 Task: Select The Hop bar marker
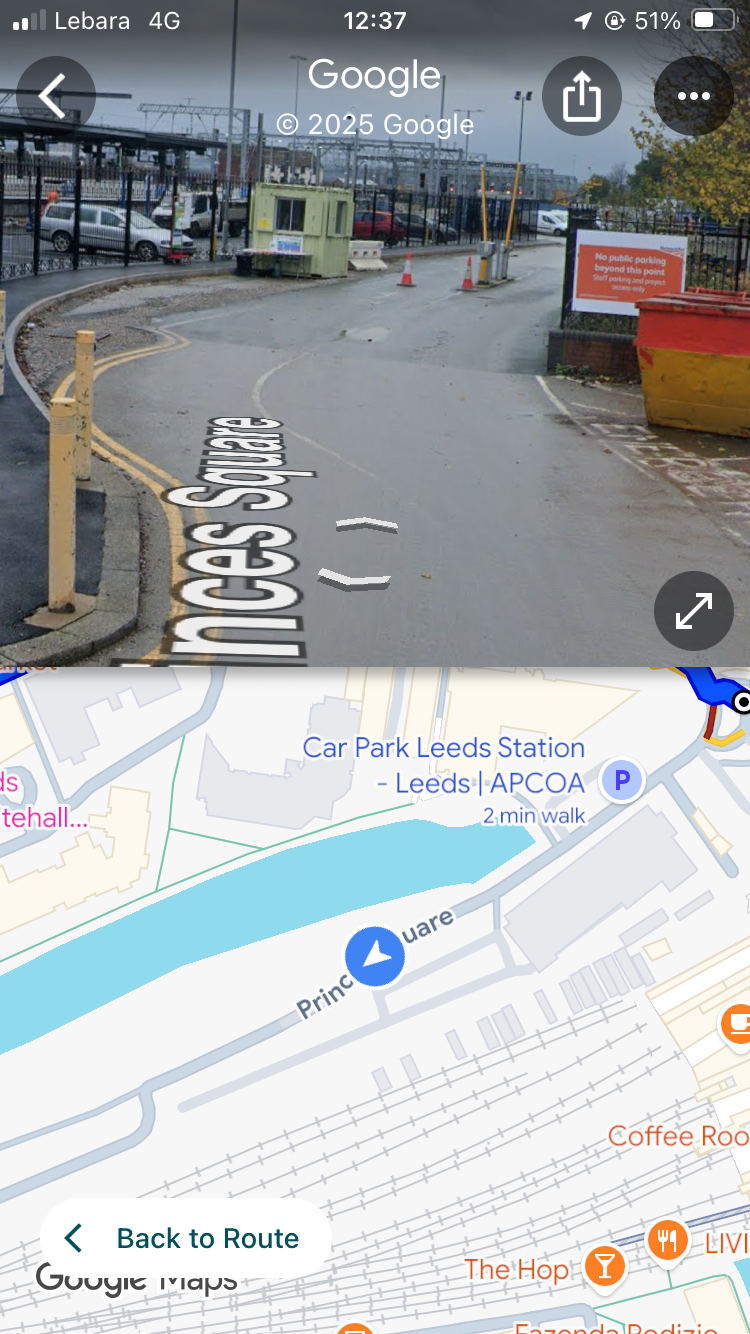click(603, 1266)
